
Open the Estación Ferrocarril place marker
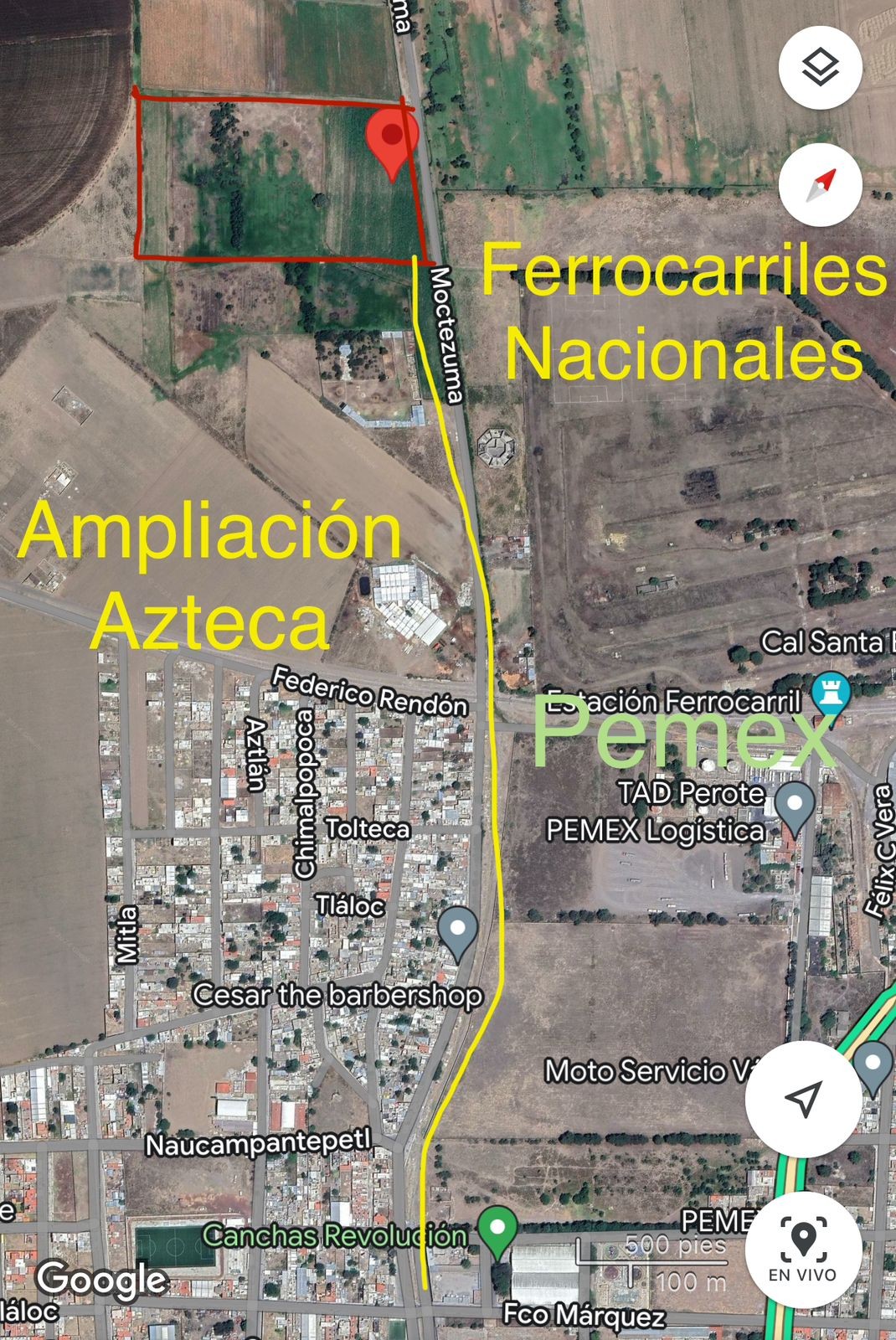pos(833,694)
